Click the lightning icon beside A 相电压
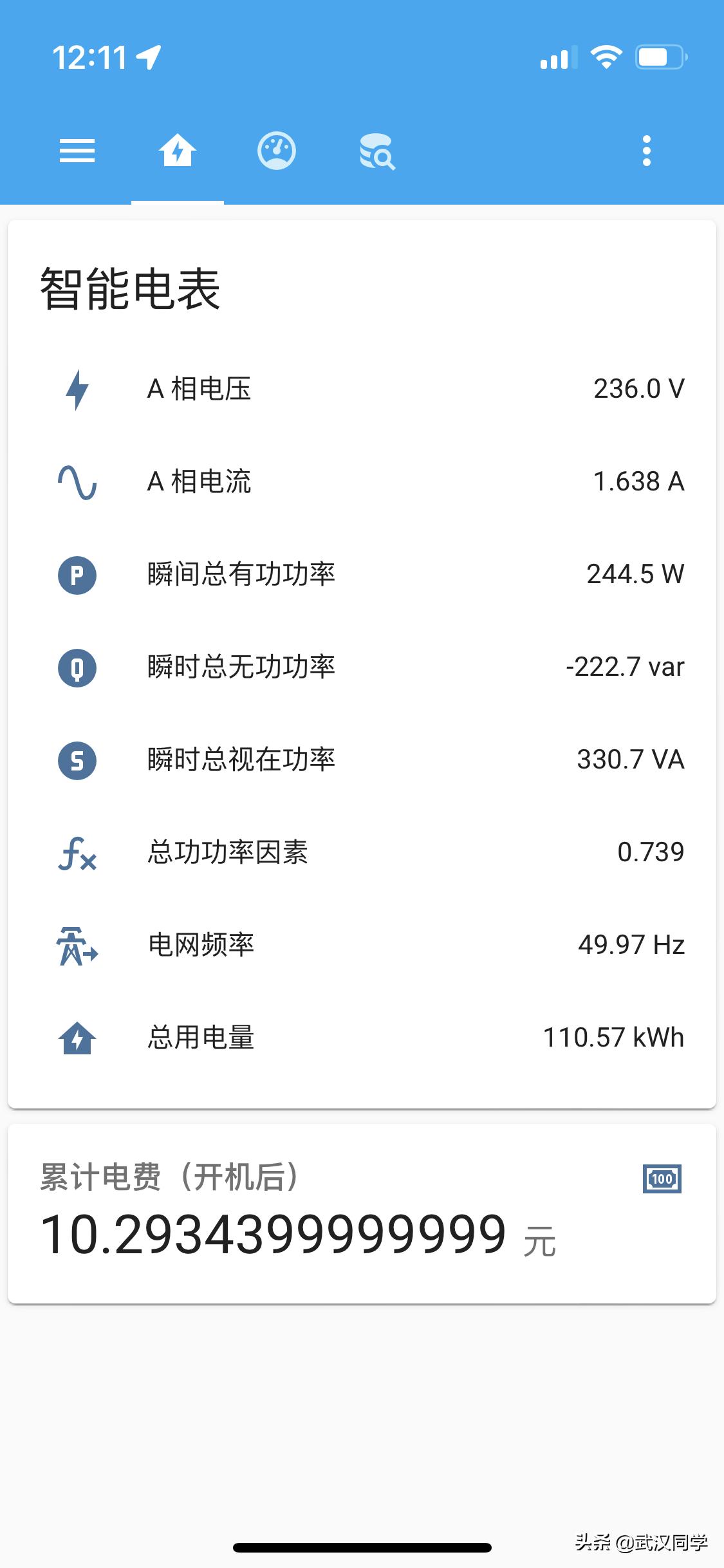The height and width of the screenshot is (1568, 724). coord(77,389)
